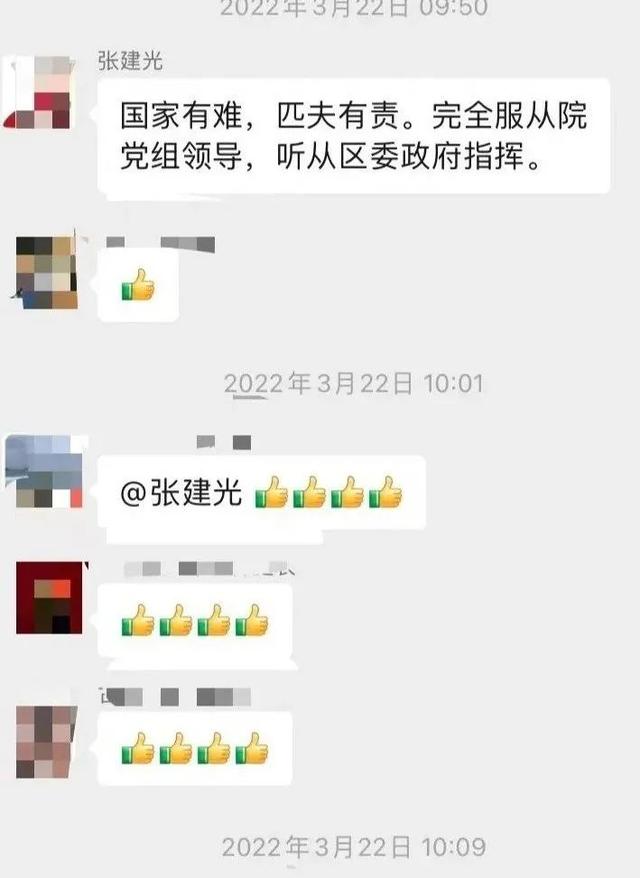Open avatar beside the single thumbs-up message
Image resolution: width=640 pixels, height=878 pixels.
48,273
